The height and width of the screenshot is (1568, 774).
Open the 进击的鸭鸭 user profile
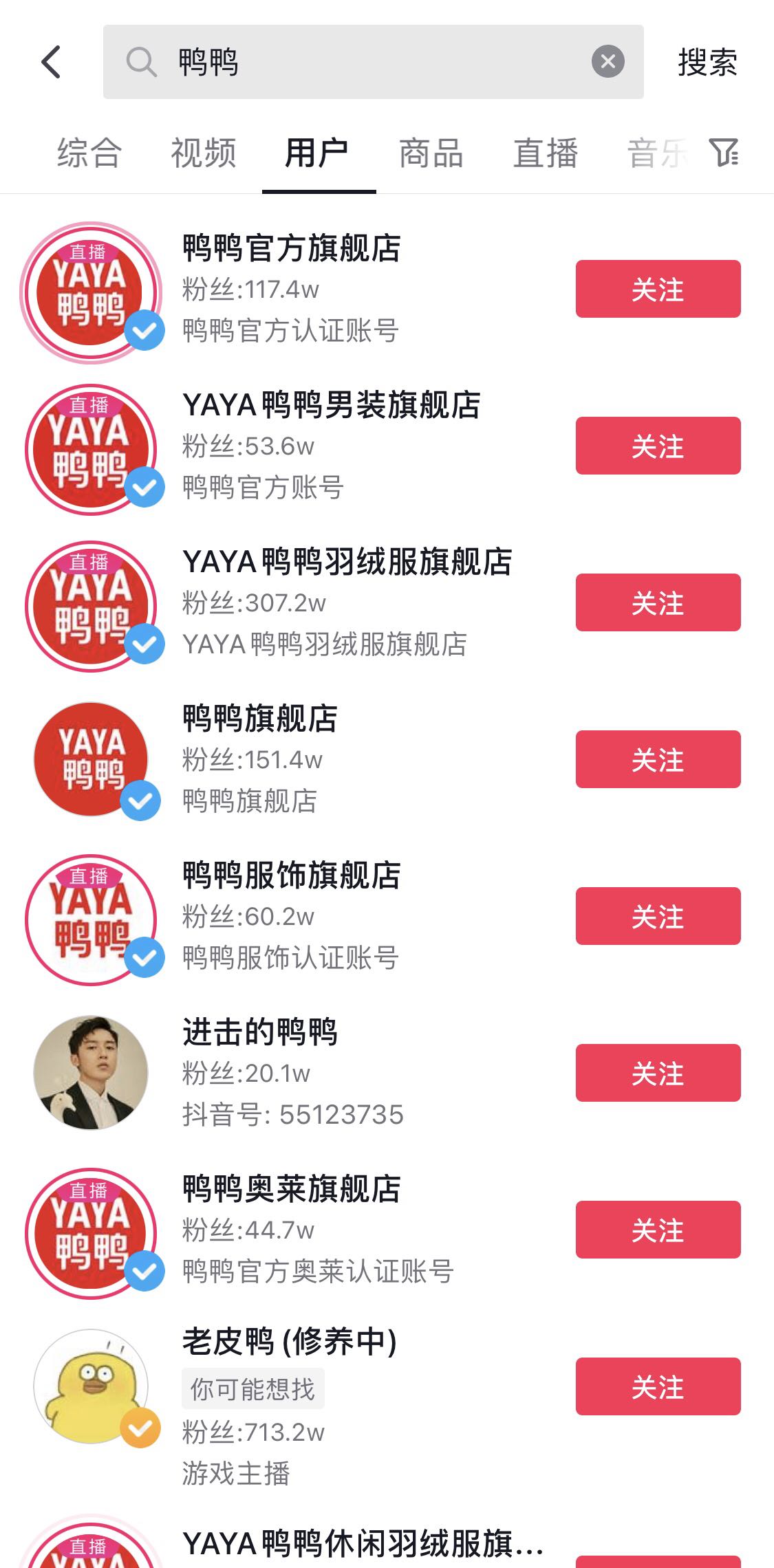click(260, 1033)
